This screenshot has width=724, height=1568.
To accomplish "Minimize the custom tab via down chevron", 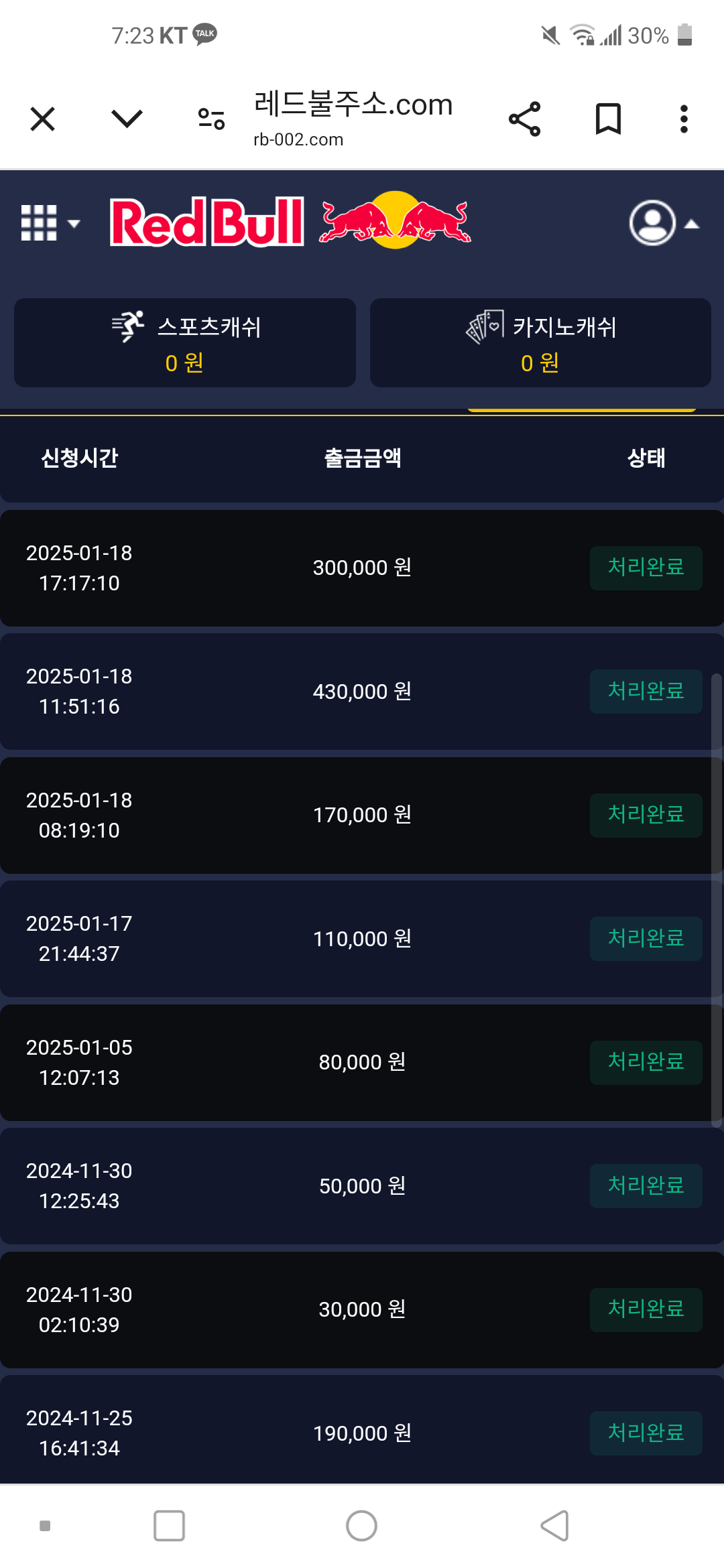I will click(x=127, y=119).
